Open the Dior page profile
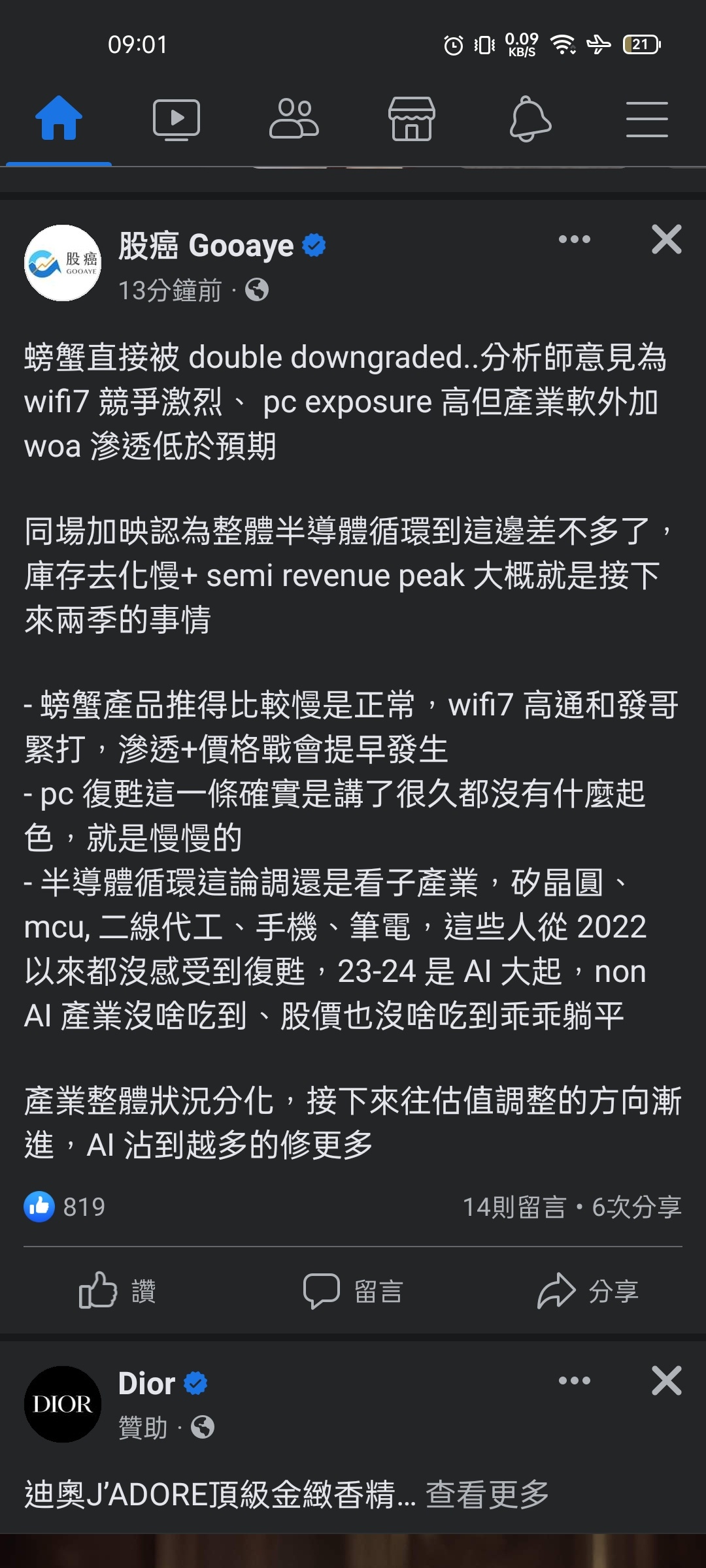 click(x=63, y=1404)
